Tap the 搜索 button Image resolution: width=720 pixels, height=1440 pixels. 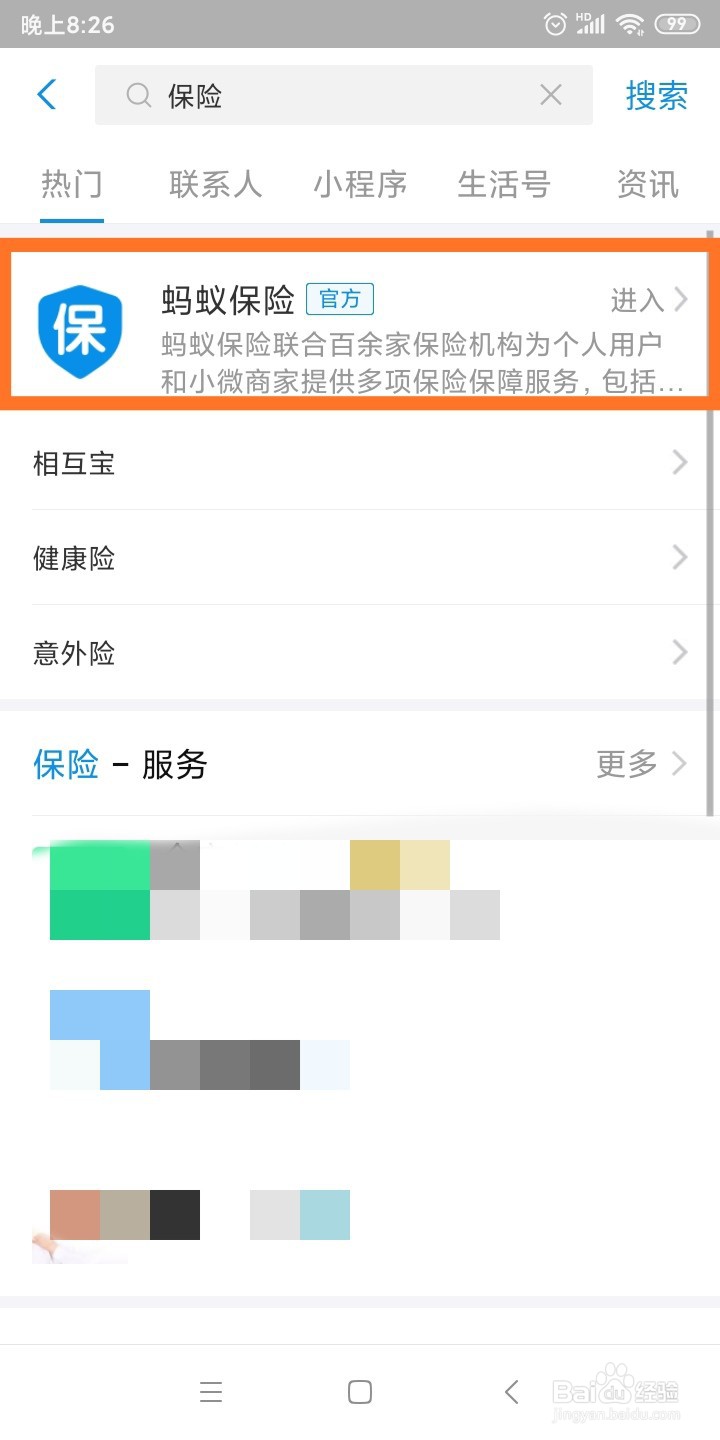(656, 94)
